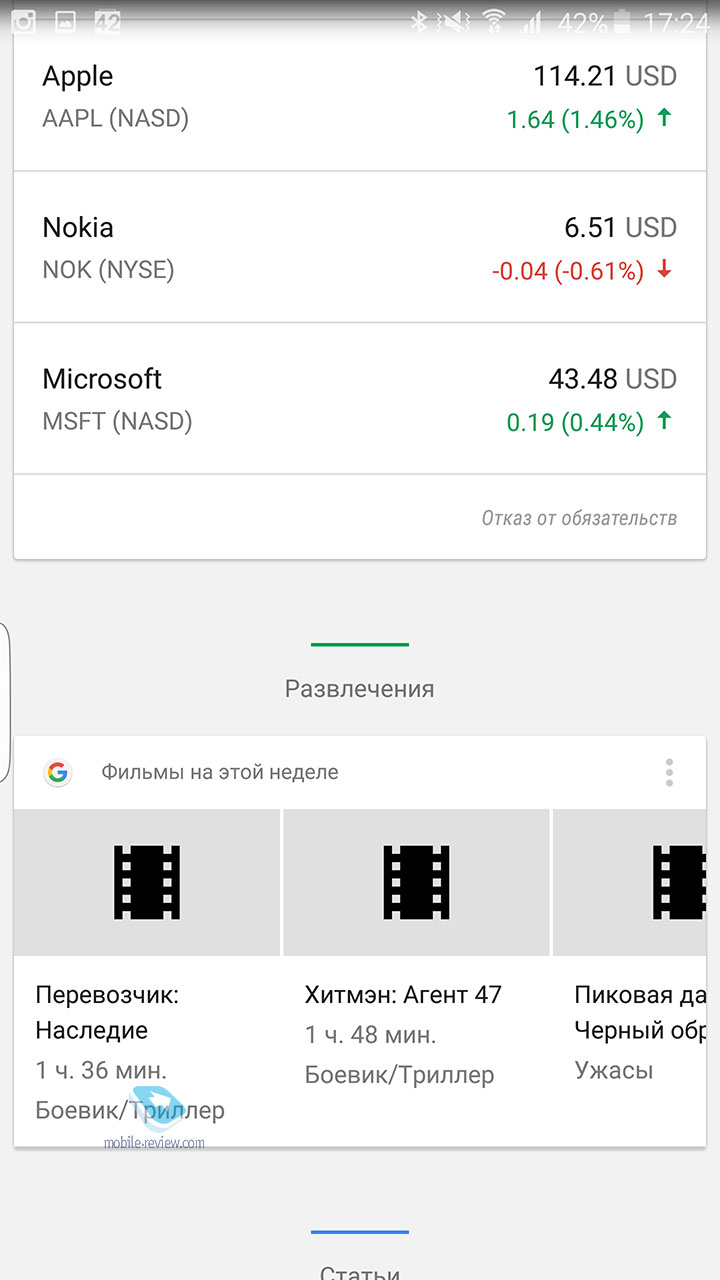The image size is (720, 1280).
Task: Open the Отказ от обязательств disclaimer link
Action: [x=579, y=518]
